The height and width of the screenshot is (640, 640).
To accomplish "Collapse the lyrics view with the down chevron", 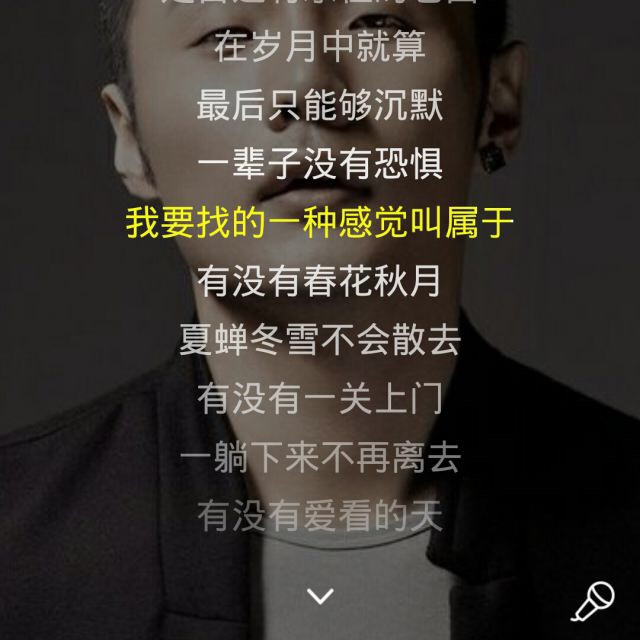I will coord(320,597).
